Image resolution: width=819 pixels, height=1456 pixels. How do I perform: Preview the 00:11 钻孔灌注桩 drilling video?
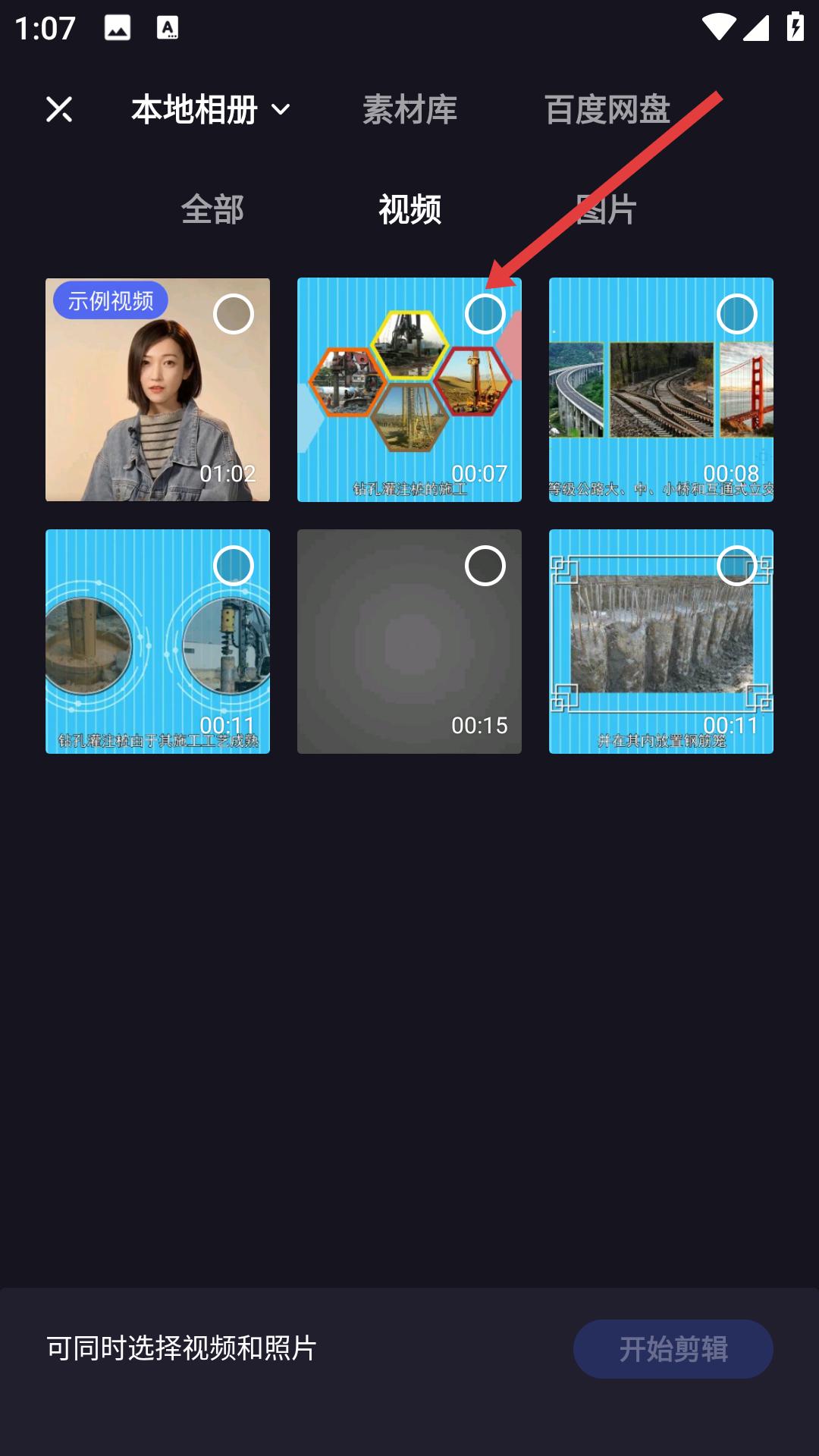tap(158, 642)
